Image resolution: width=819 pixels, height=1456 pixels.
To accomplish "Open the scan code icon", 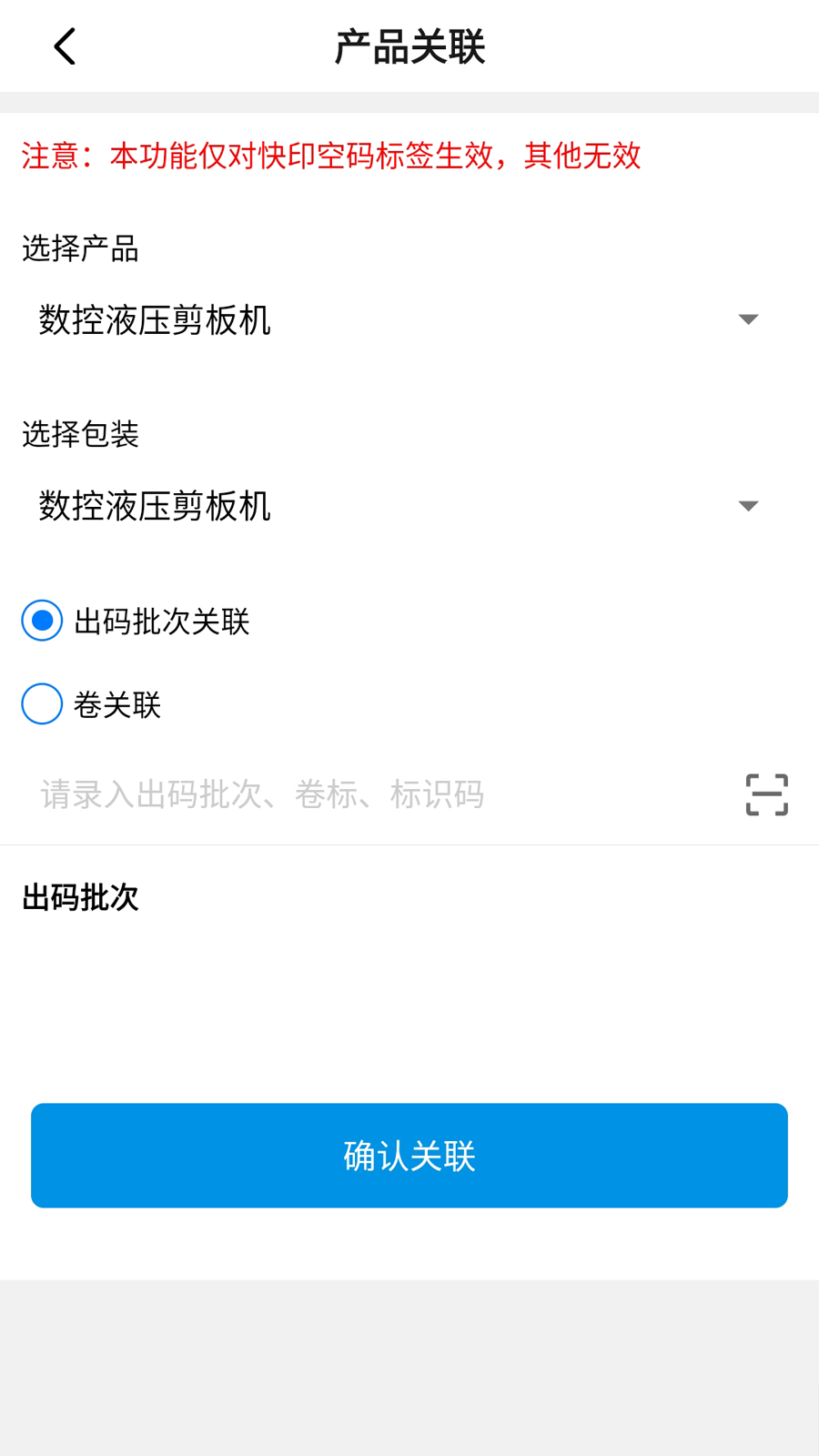I will point(766,794).
